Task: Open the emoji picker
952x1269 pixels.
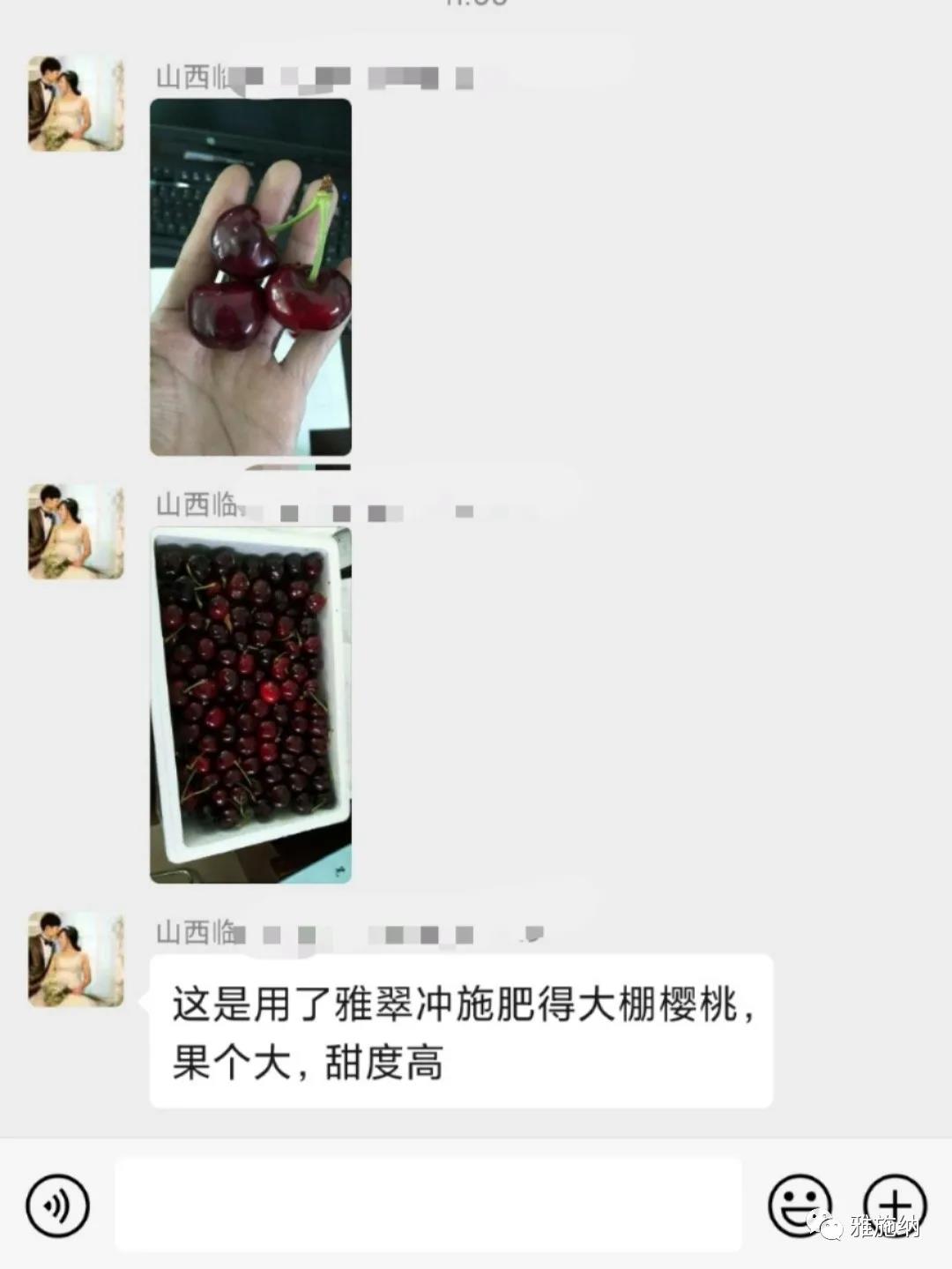Action: click(800, 1205)
